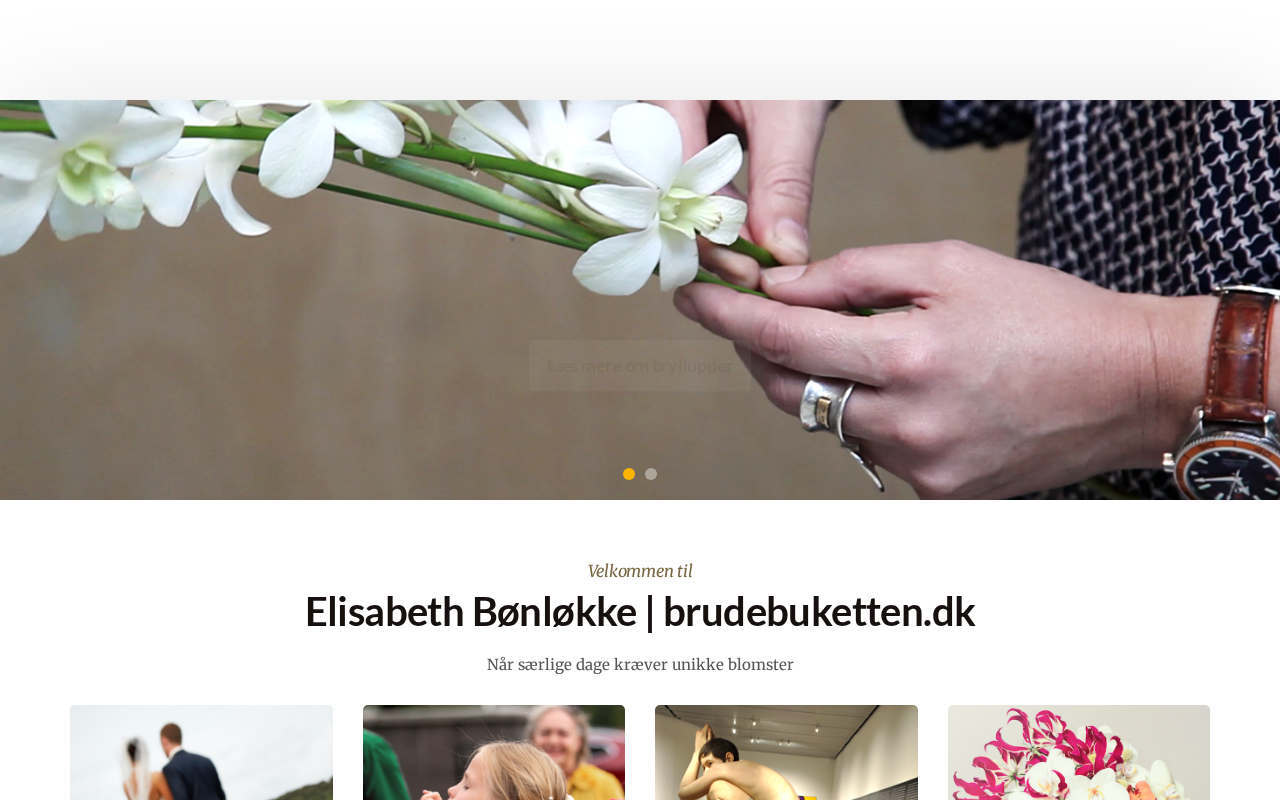Select the first slider dot indicator
1280x800 pixels.
coord(629,474)
